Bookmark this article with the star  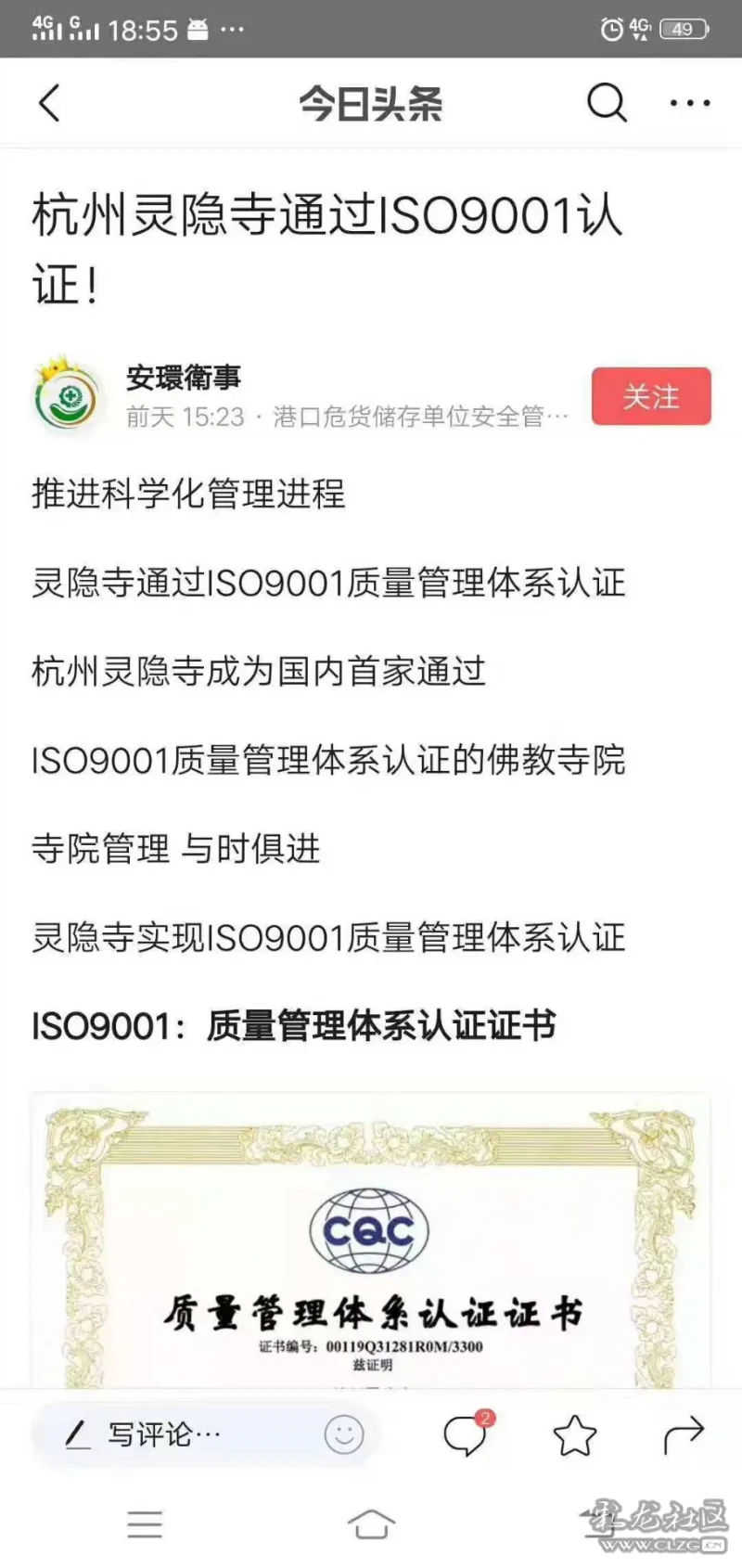[x=574, y=1435]
